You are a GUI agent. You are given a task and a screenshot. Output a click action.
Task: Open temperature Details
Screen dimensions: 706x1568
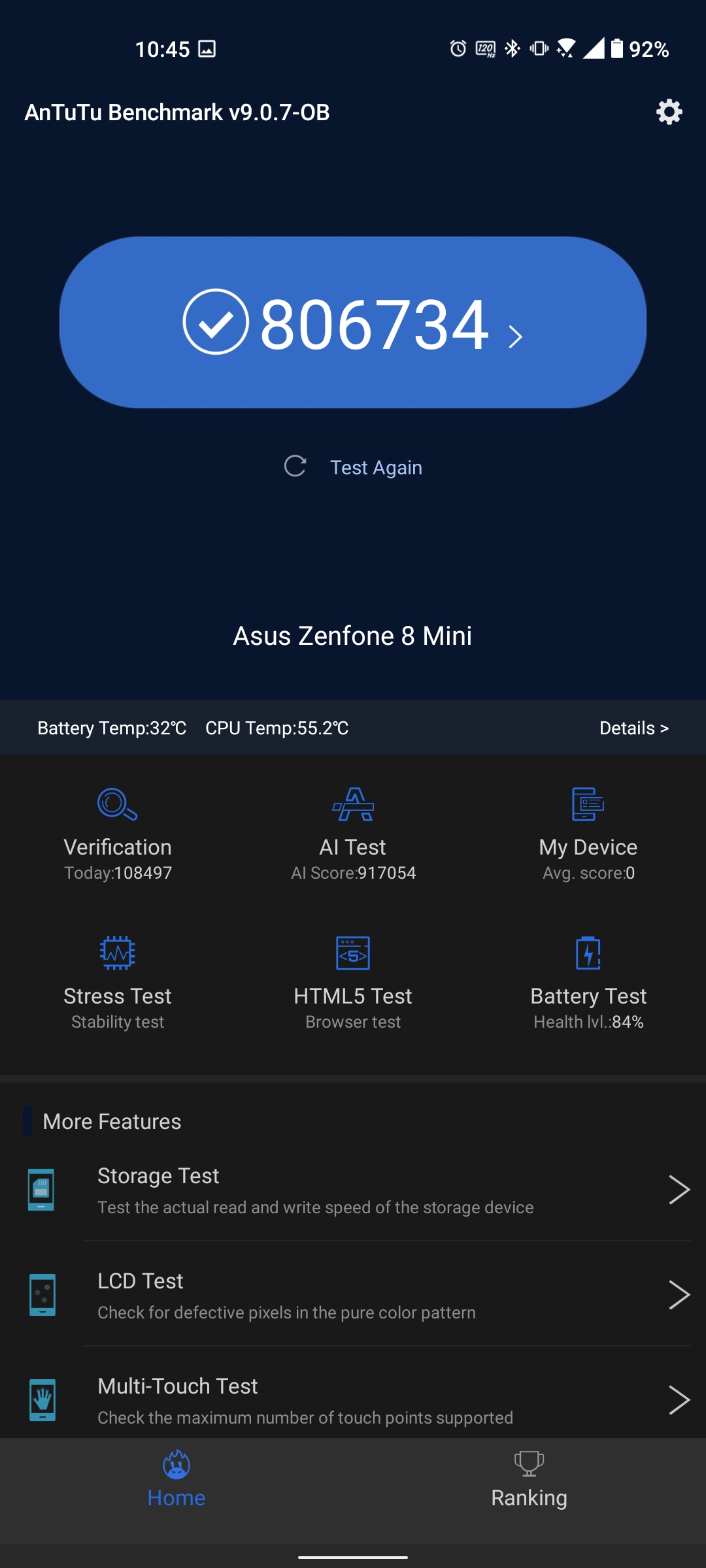[x=633, y=728]
